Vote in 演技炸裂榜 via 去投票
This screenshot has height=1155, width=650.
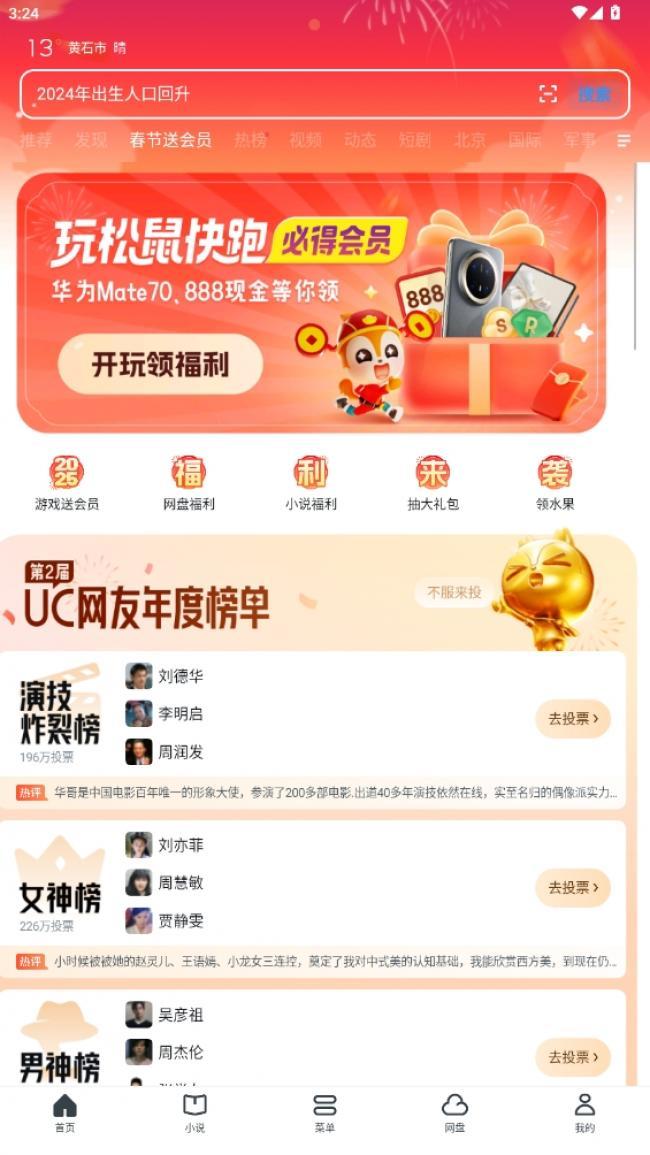(573, 718)
